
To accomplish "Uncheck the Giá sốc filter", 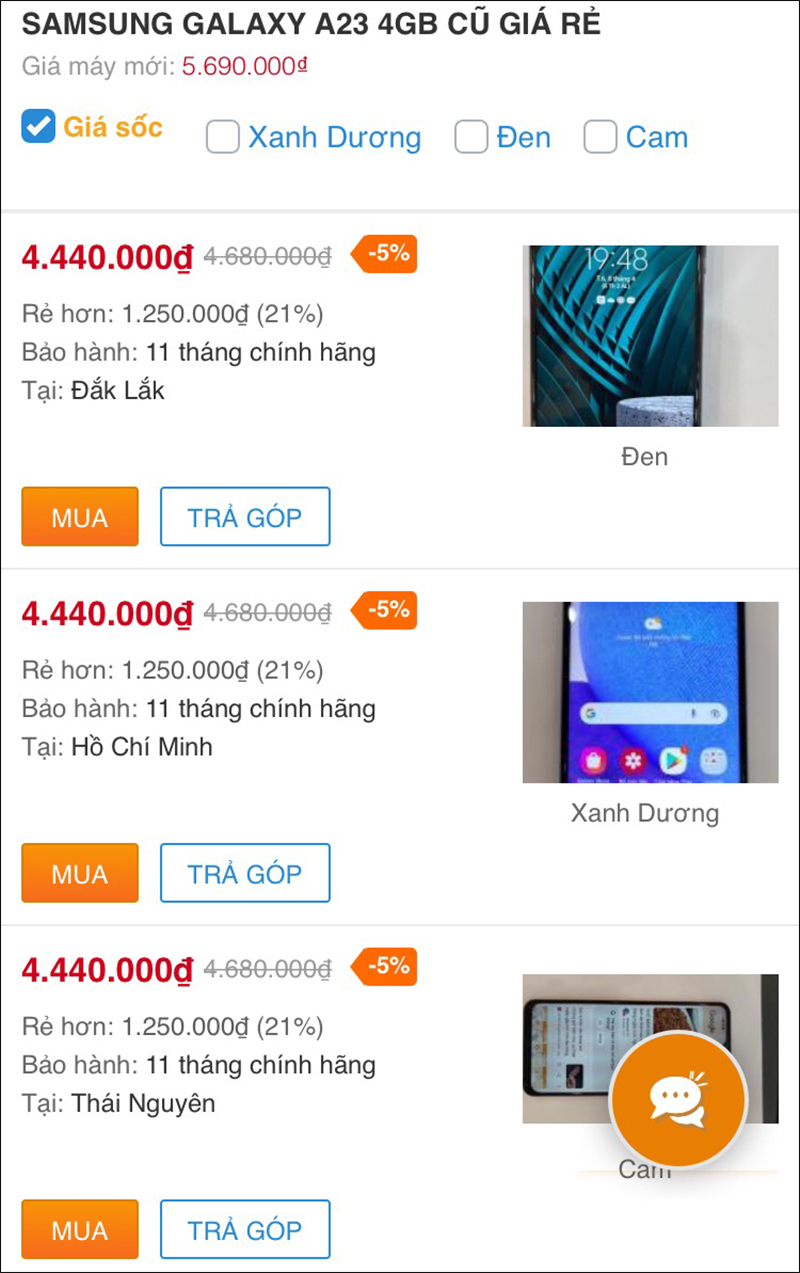I will [x=39, y=127].
